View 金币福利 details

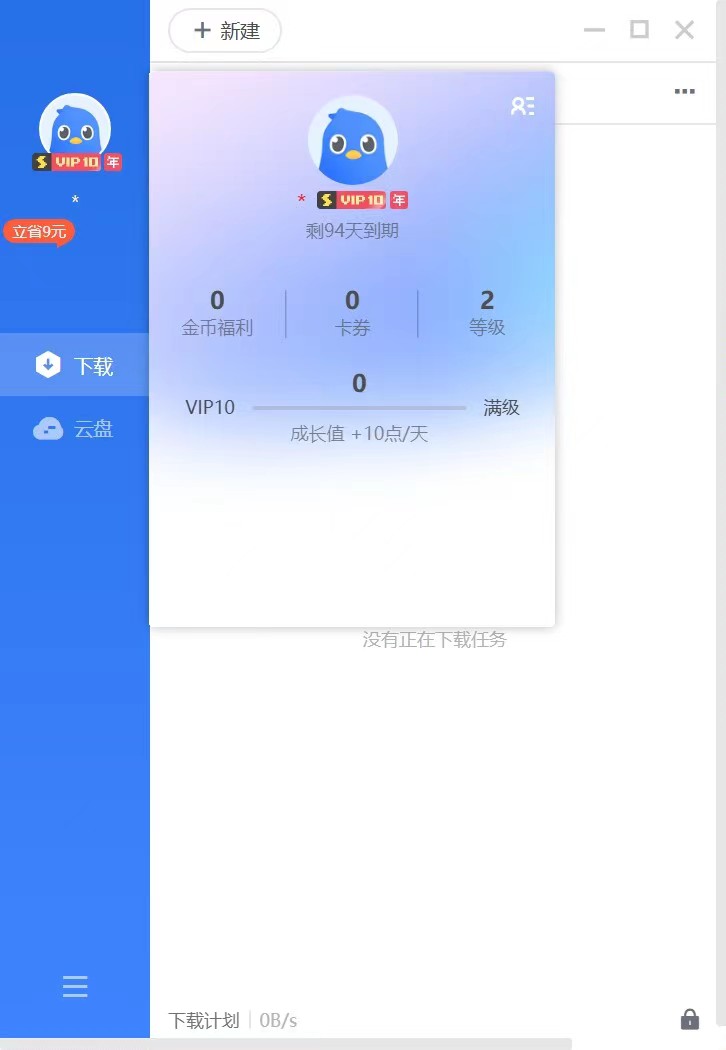click(x=217, y=312)
